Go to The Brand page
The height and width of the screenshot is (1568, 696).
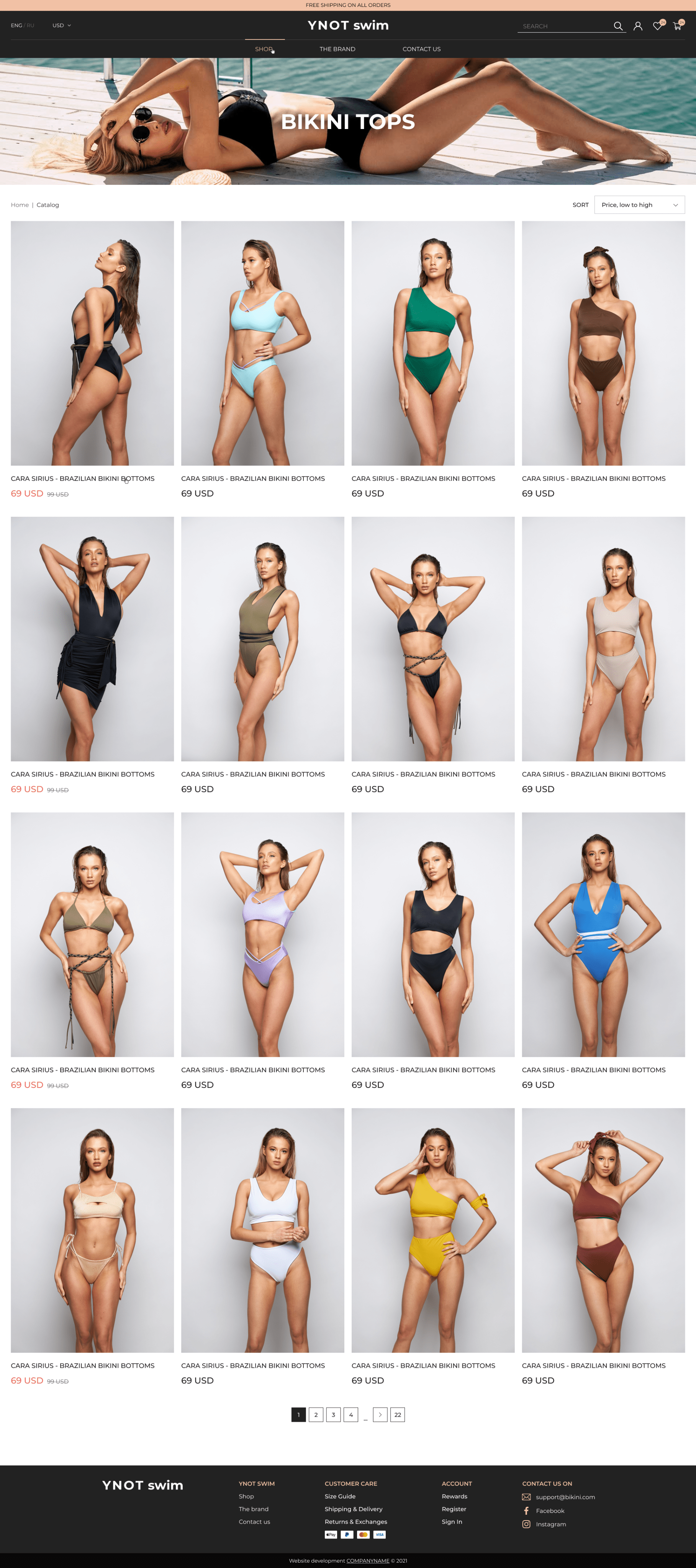[337, 49]
